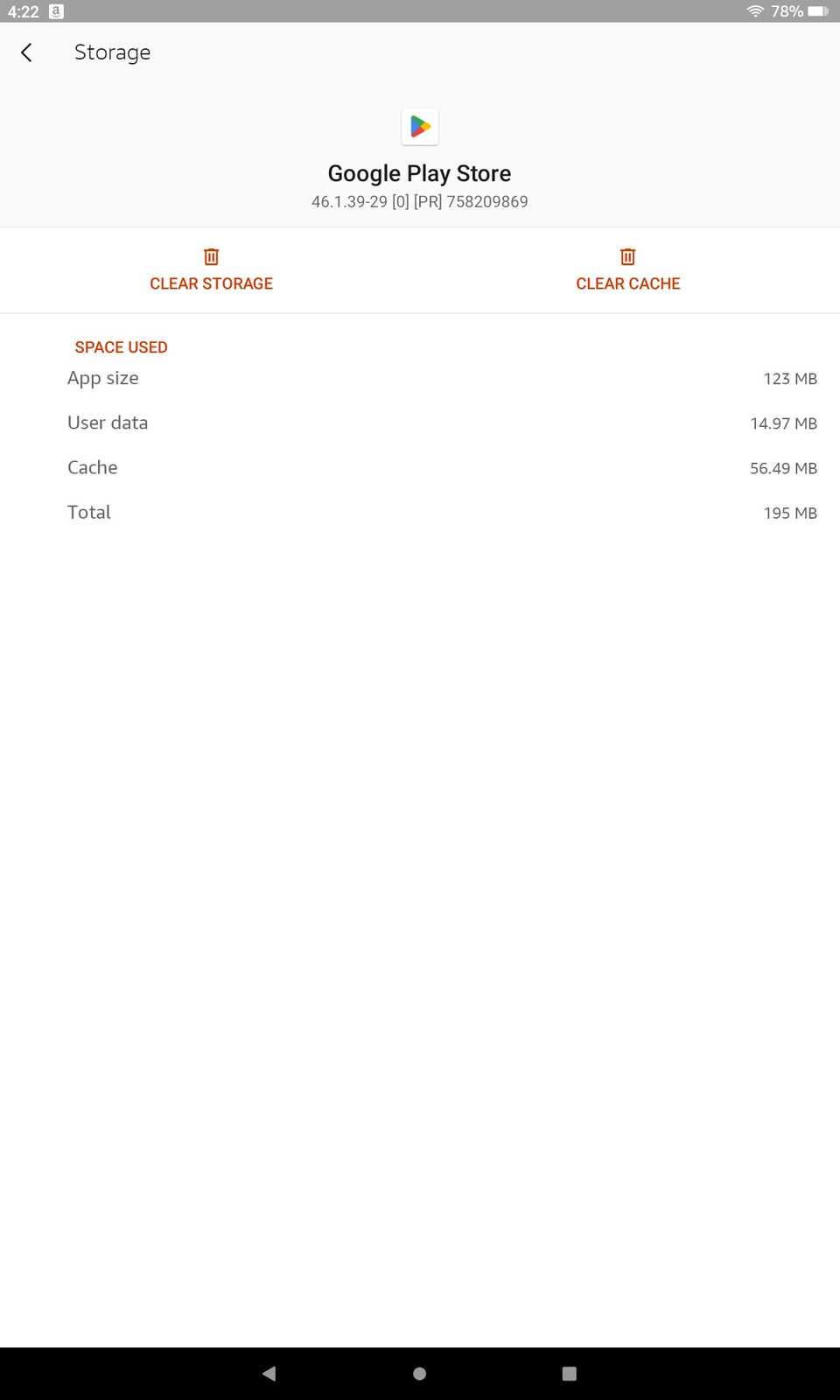
Task: Click the Wi-Fi signal icon in status bar
Action: (x=754, y=12)
